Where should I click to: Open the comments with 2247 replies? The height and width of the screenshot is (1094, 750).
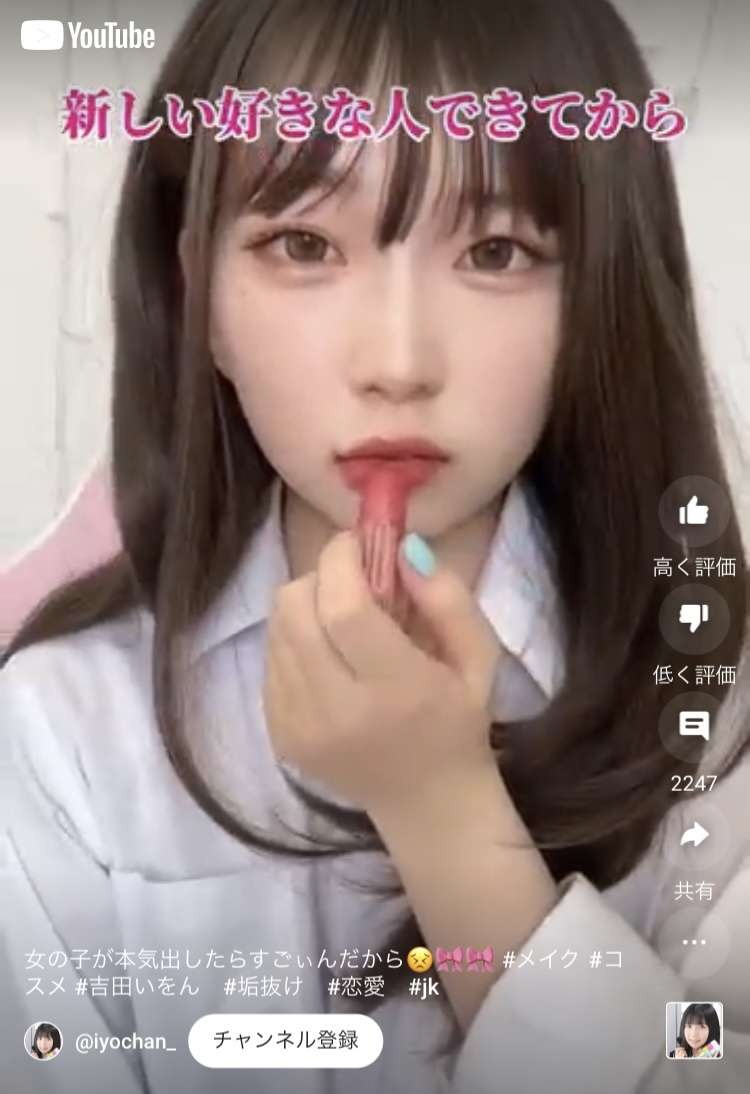pos(694,726)
